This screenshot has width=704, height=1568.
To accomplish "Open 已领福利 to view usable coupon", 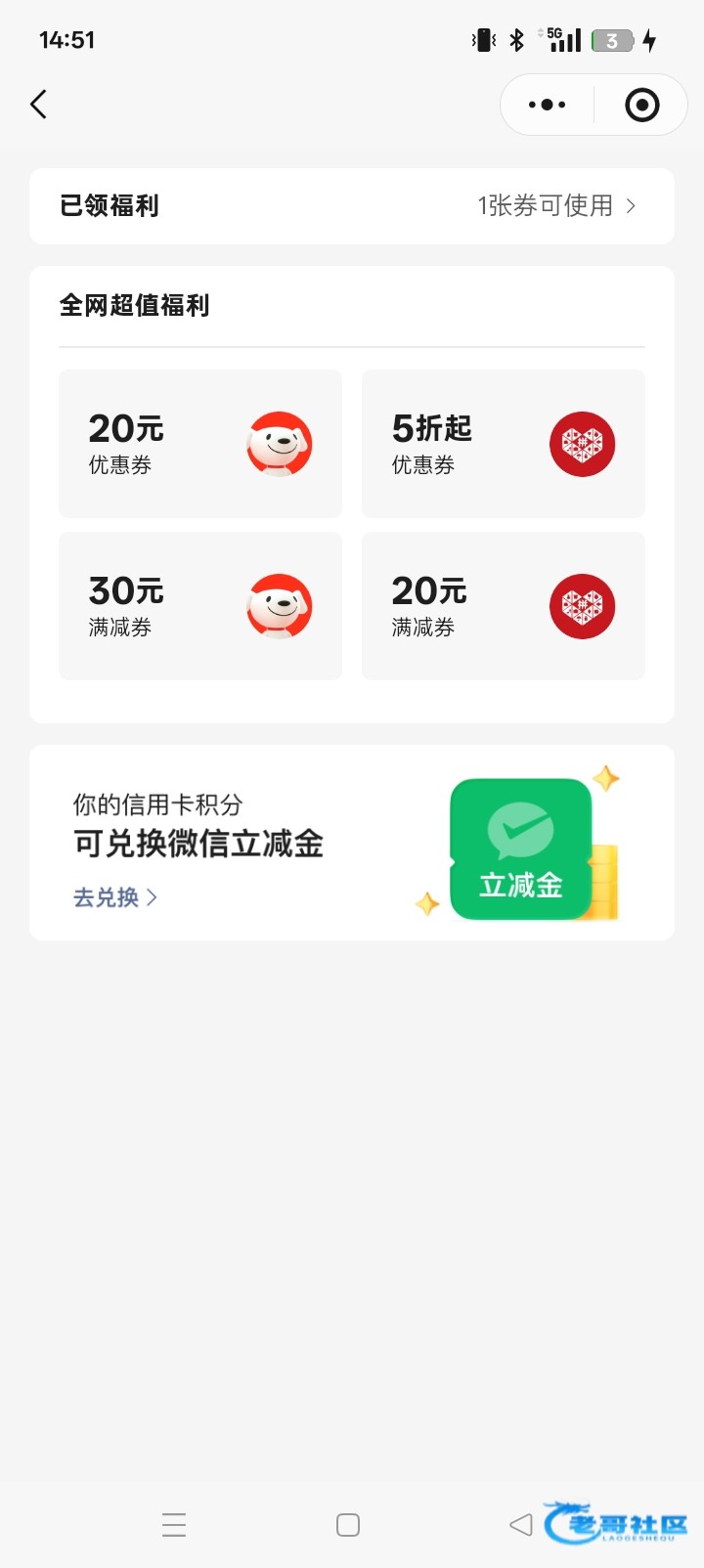I will click(x=352, y=206).
